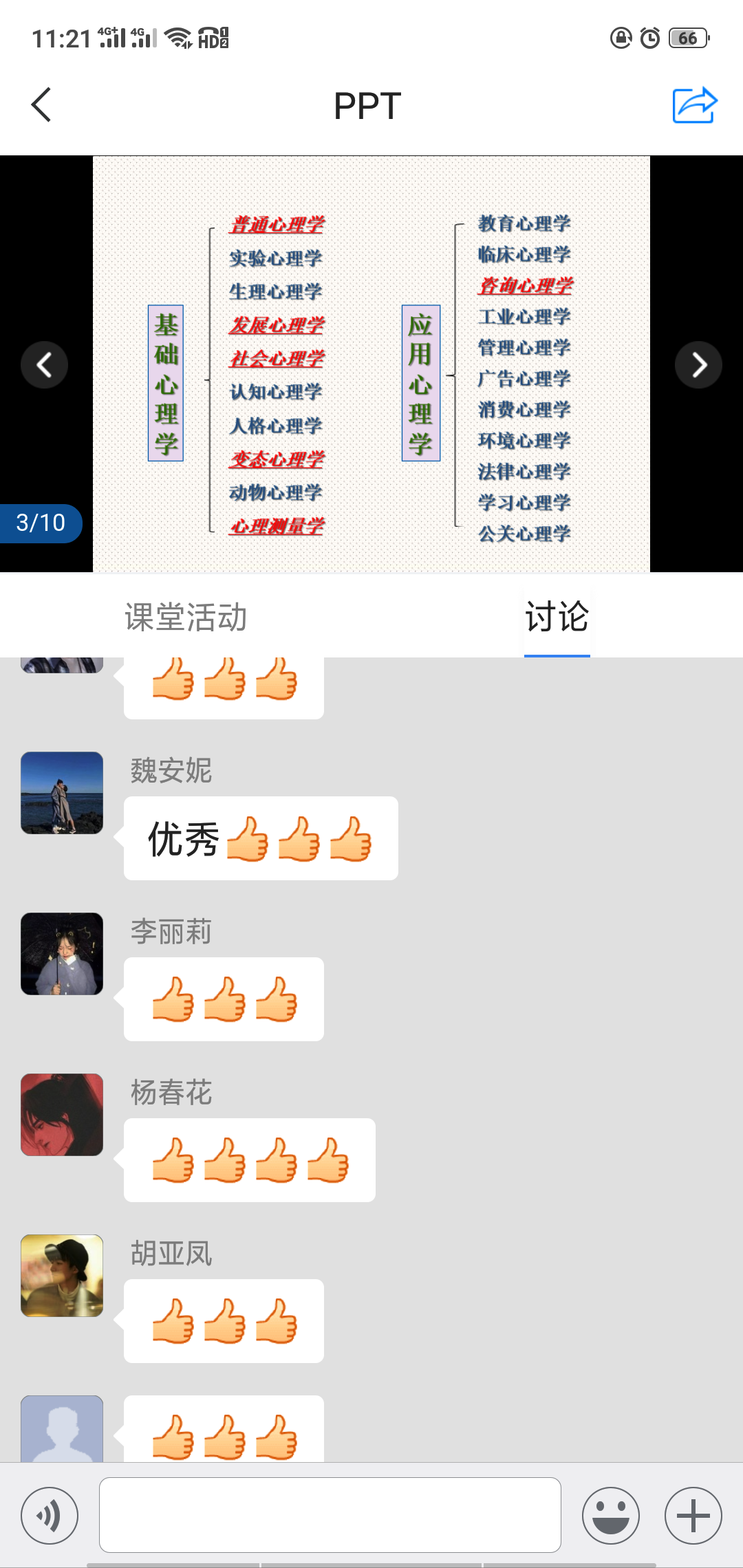Tap 杨春花's avatar
743x1568 pixels.
[62, 1115]
